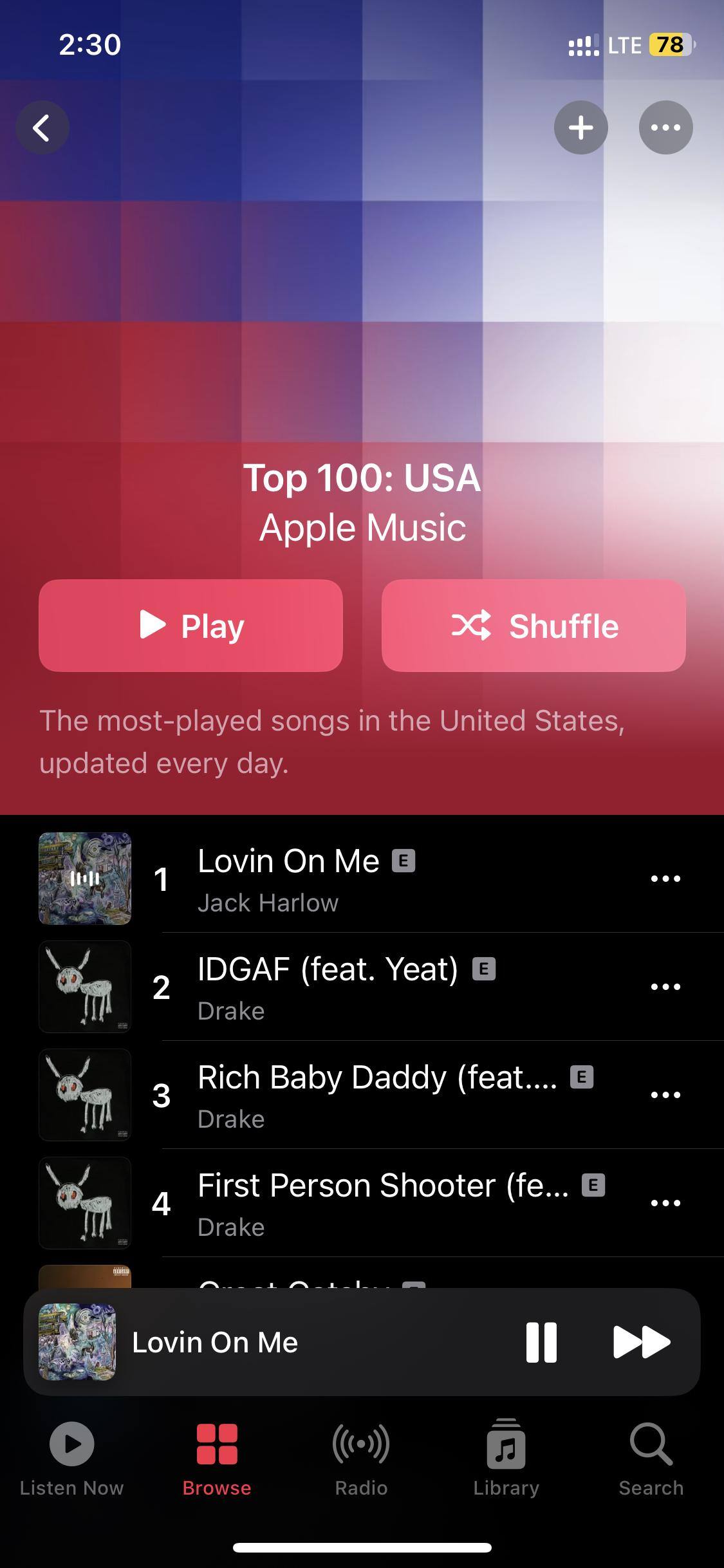The width and height of the screenshot is (724, 1568).
Task: Shuffle the Top 100: USA playlist
Action: (534, 626)
